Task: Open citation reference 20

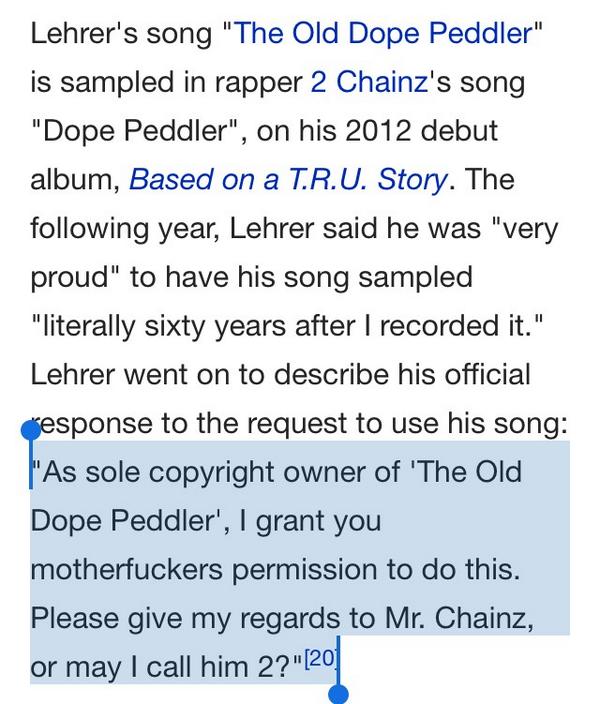Action: click(x=321, y=658)
